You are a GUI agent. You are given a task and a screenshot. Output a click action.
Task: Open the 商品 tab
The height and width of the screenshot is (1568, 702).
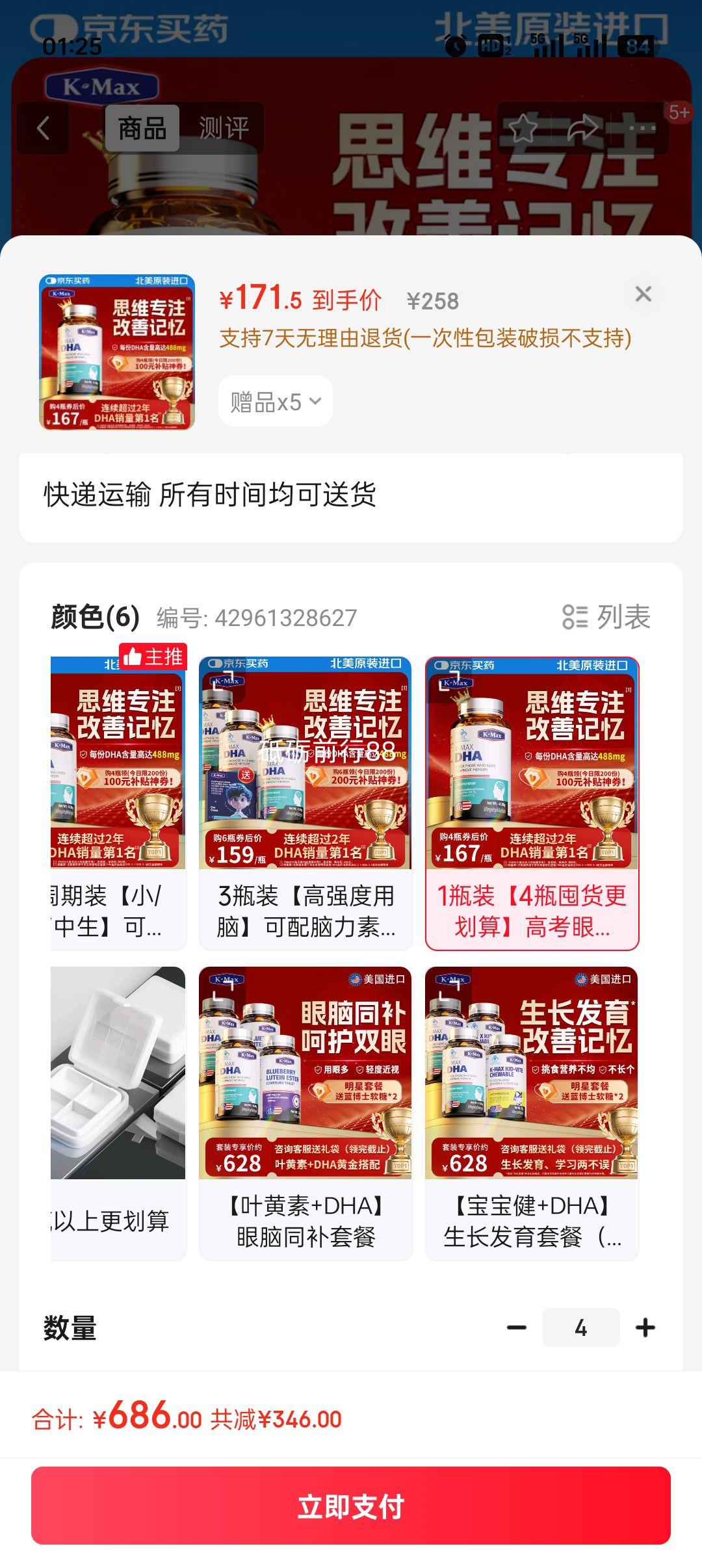tap(142, 128)
